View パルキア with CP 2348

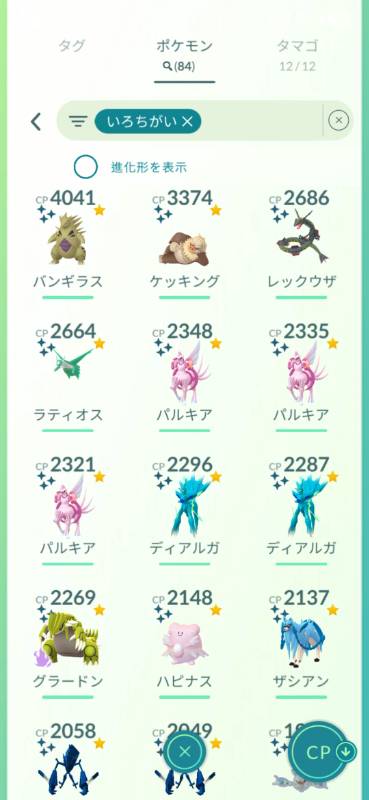184,378
